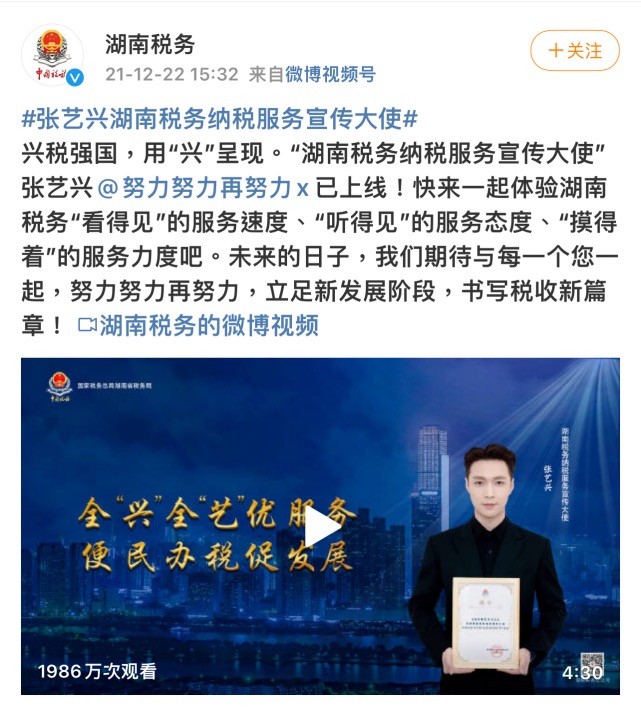Follow 湖南税务 with the 关注 button

[574, 50]
